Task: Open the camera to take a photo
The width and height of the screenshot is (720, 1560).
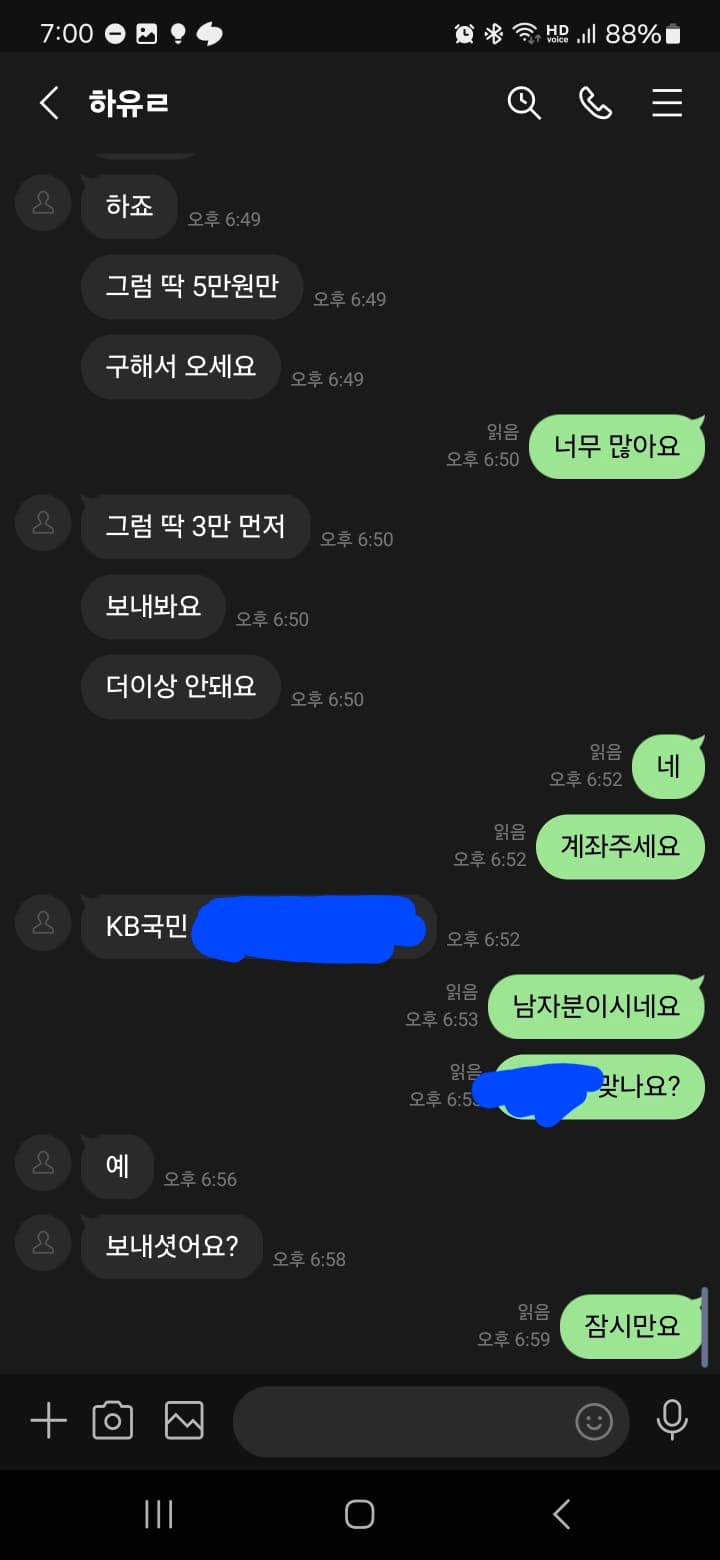Action: [x=113, y=1420]
